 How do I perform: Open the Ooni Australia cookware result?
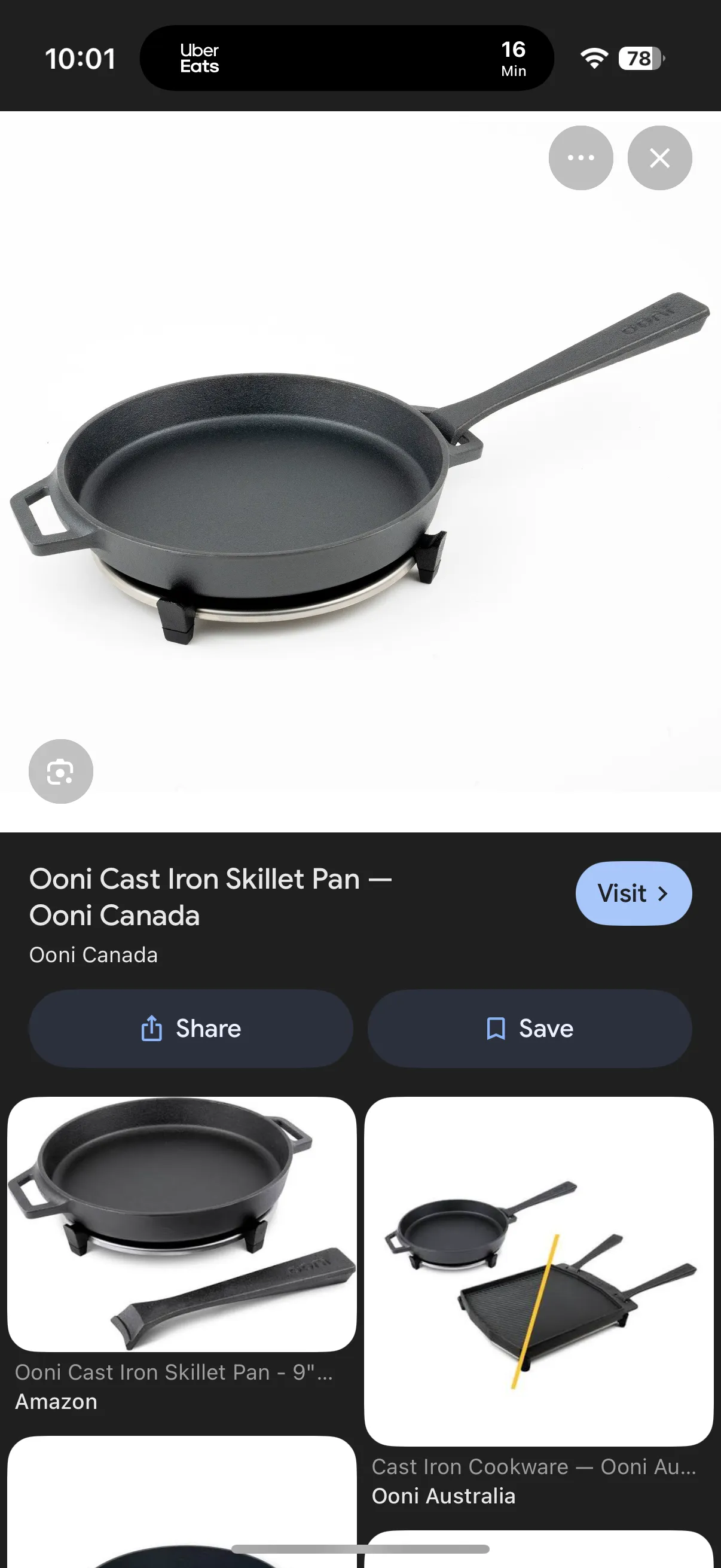(x=539, y=1271)
